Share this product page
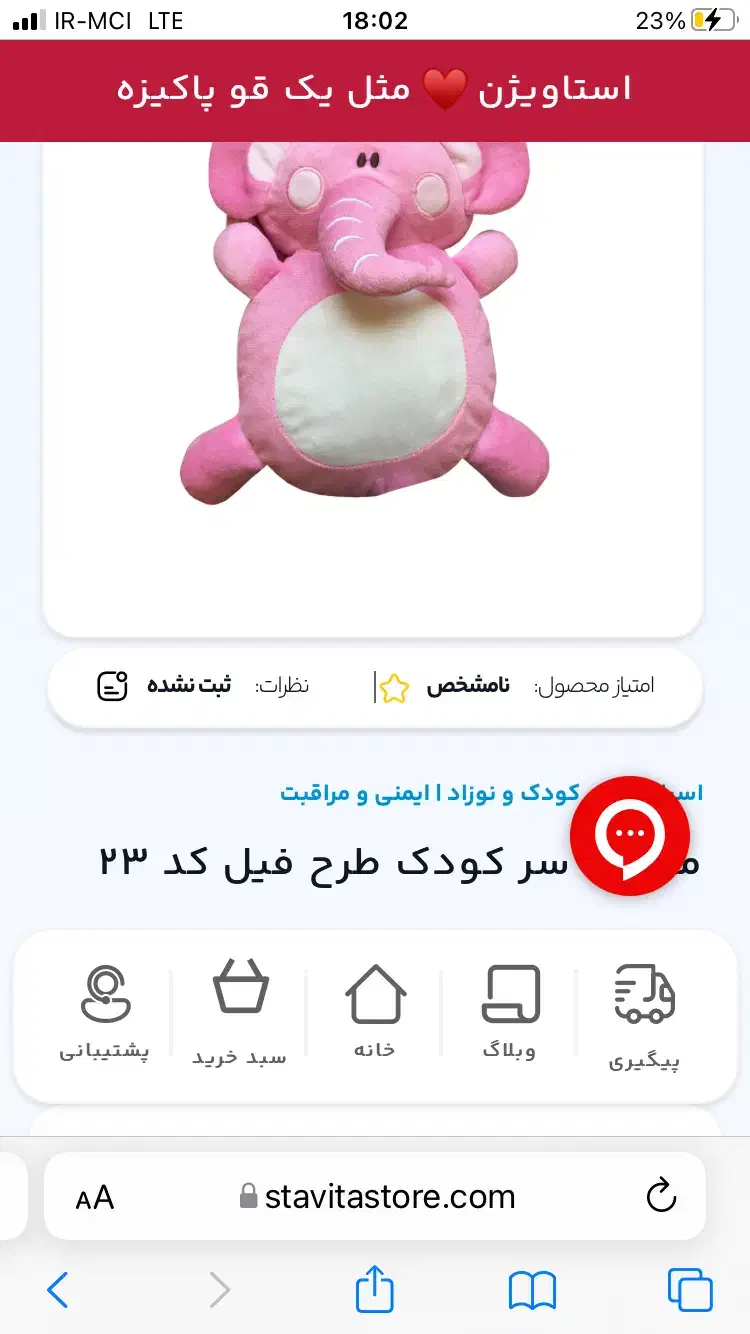 coord(375,1288)
